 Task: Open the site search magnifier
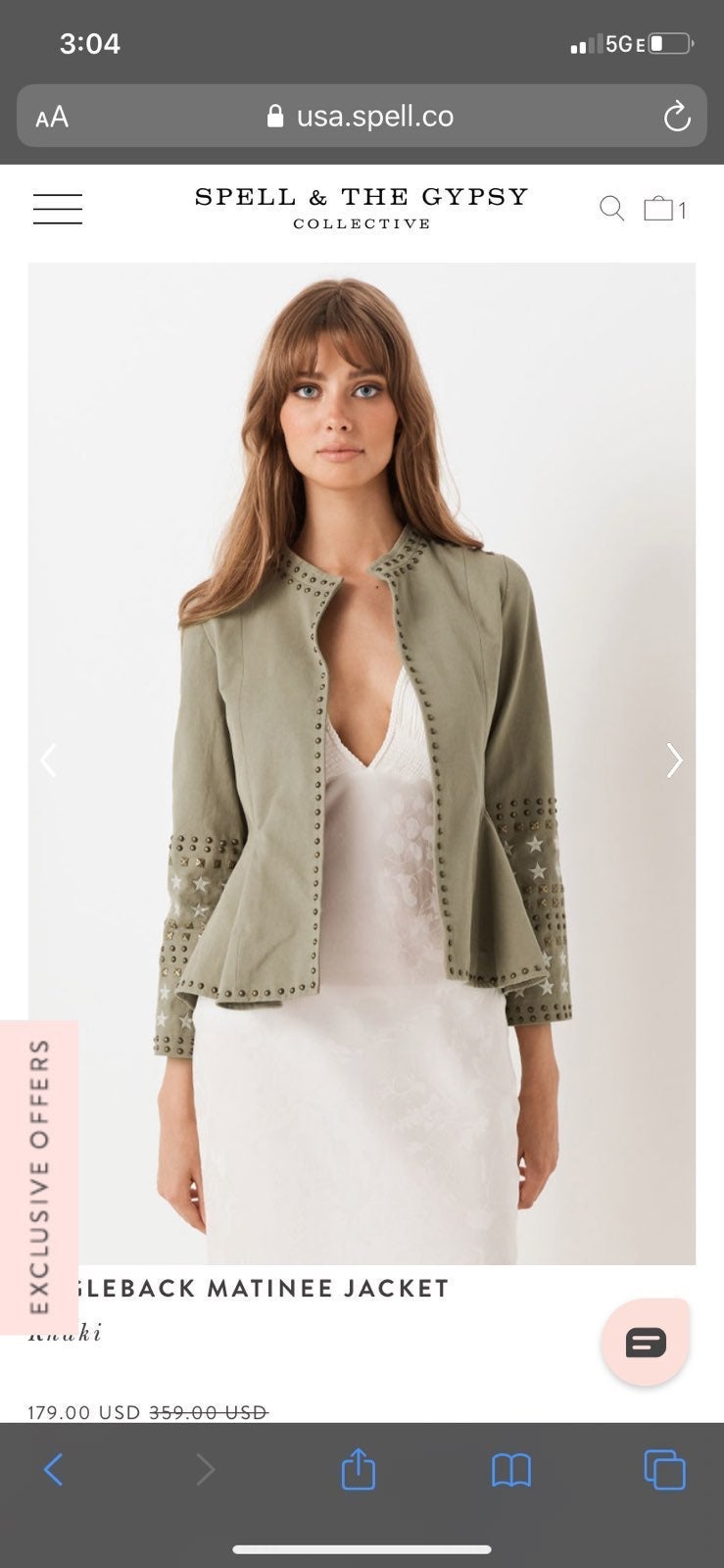(612, 209)
